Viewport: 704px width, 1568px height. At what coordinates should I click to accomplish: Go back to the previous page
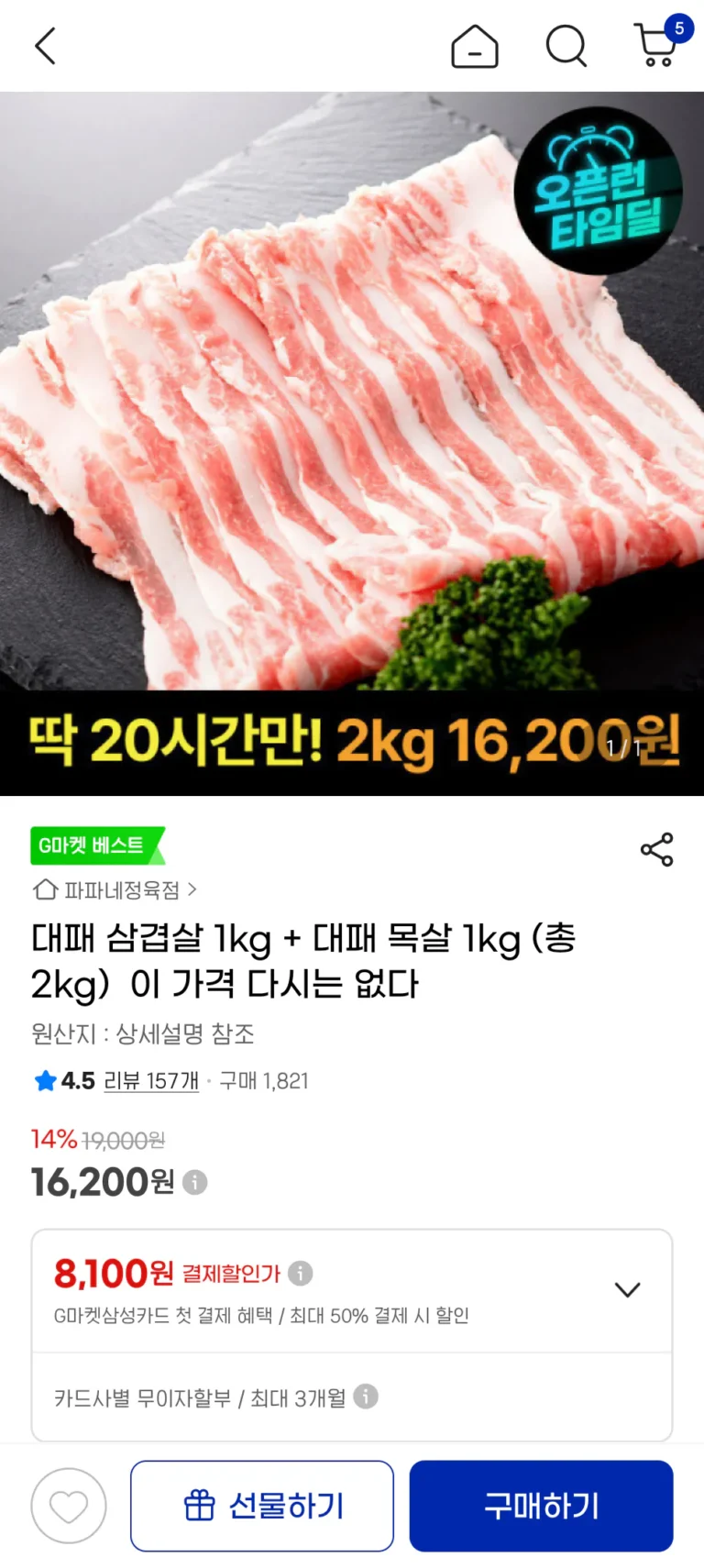coord(45,46)
